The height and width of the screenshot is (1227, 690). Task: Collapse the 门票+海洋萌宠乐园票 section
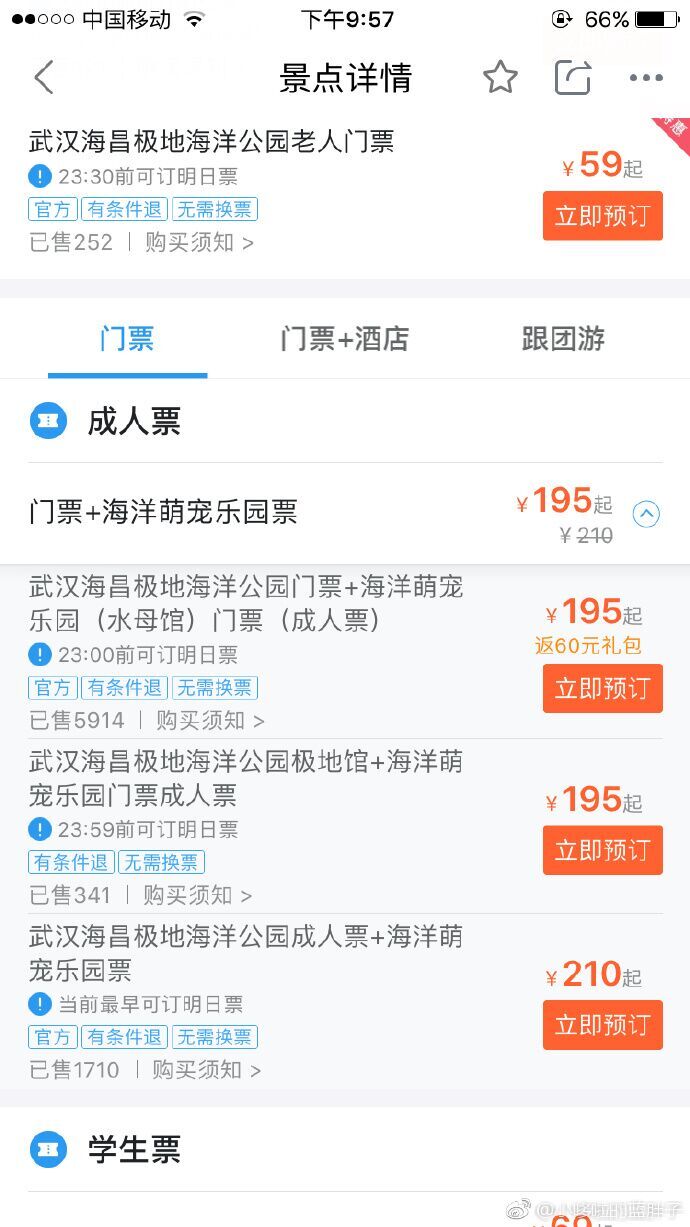click(646, 514)
